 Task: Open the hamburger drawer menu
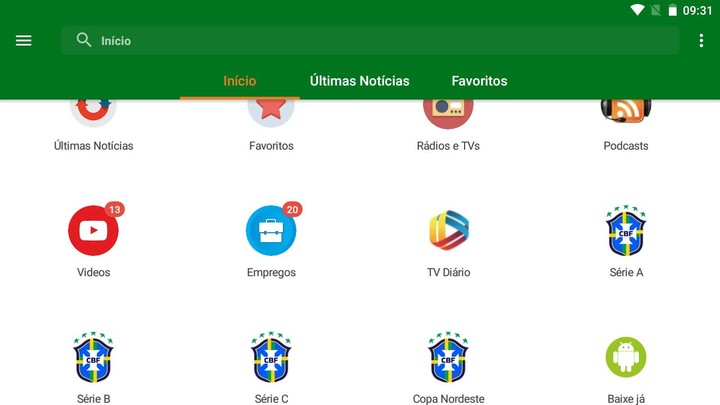[24, 40]
